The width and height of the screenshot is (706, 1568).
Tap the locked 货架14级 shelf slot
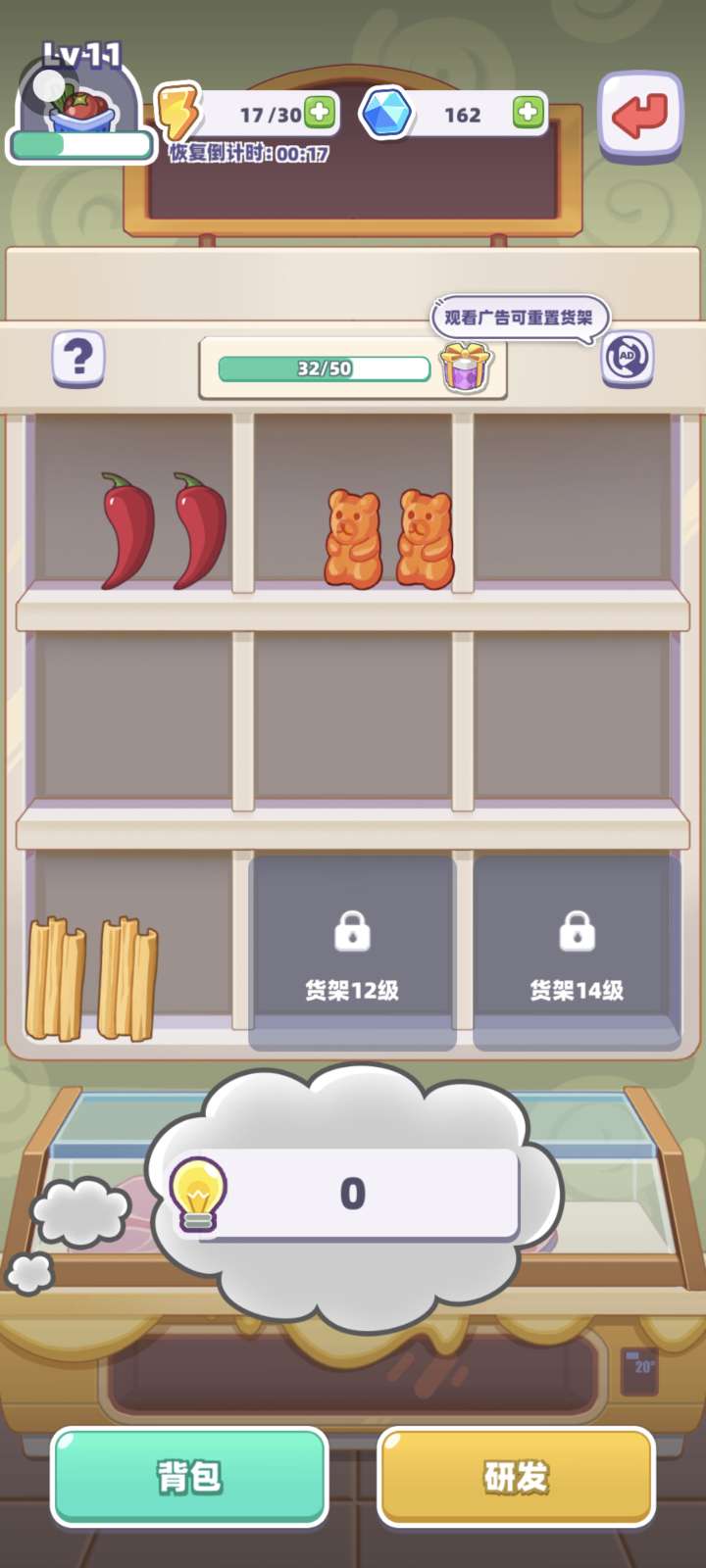coord(577,953)
